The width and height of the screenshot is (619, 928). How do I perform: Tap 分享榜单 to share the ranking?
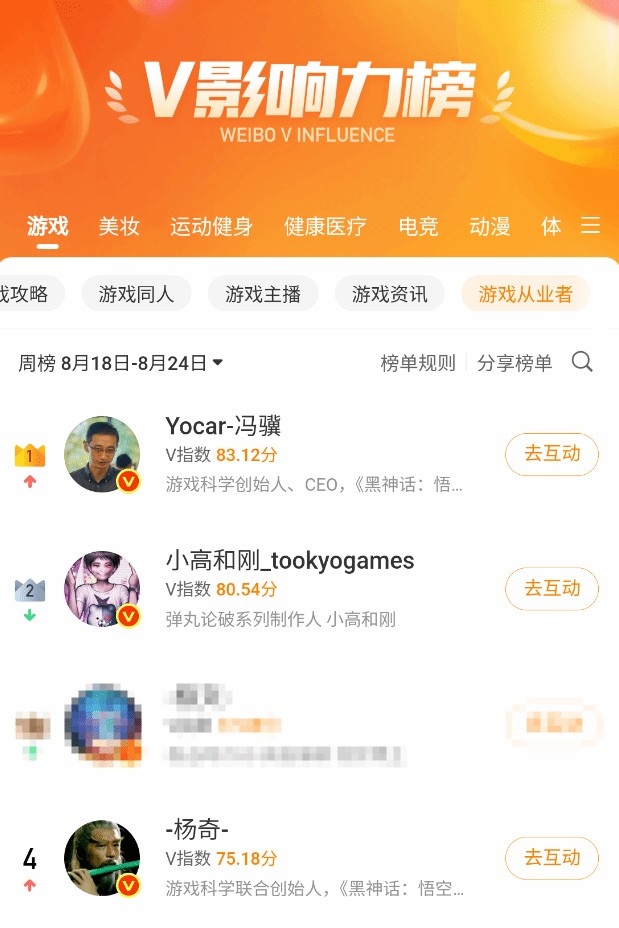pos(514,363)
